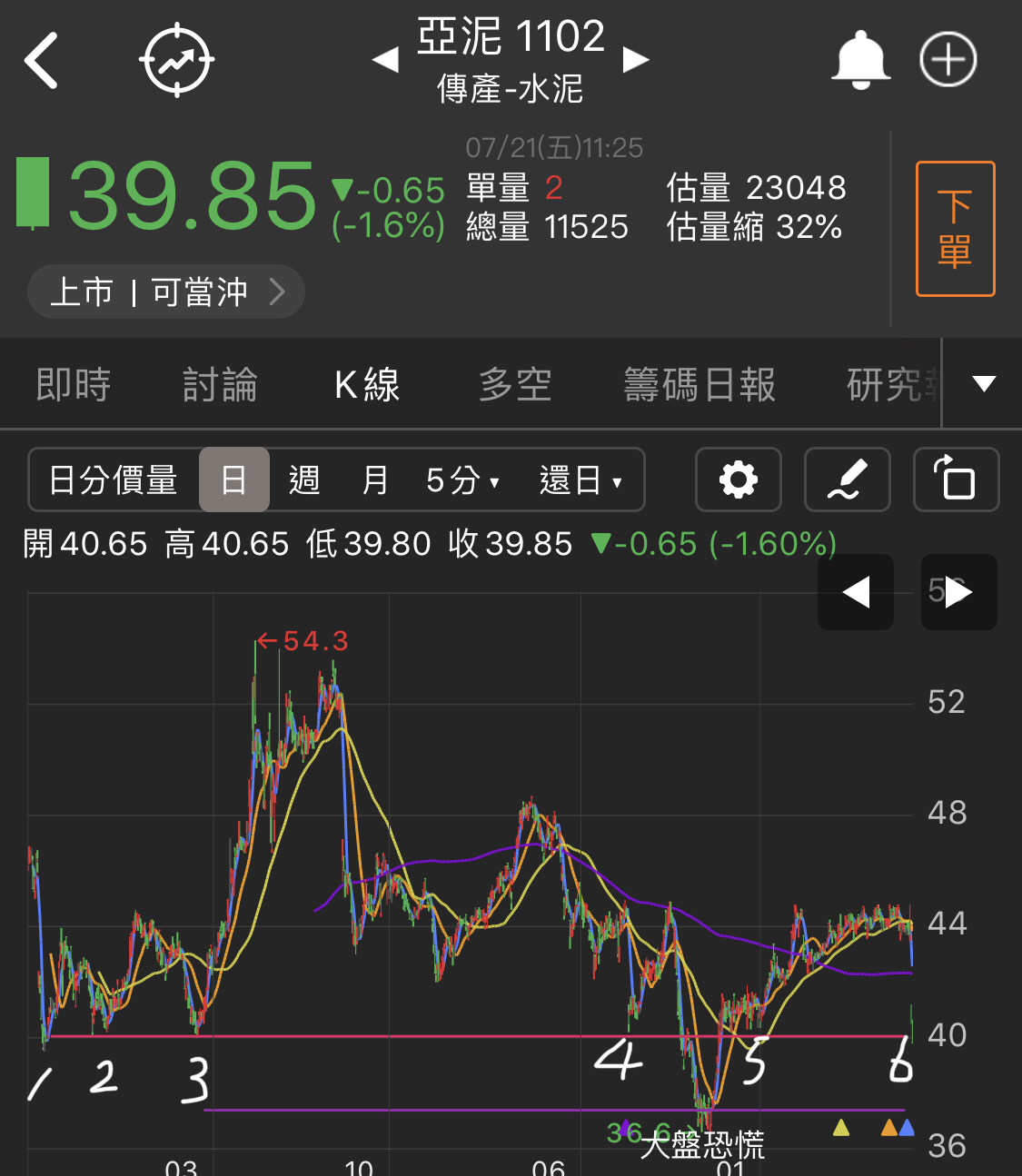
Task: Open the 5分 interval dropdown
Action: coord(463,479)
